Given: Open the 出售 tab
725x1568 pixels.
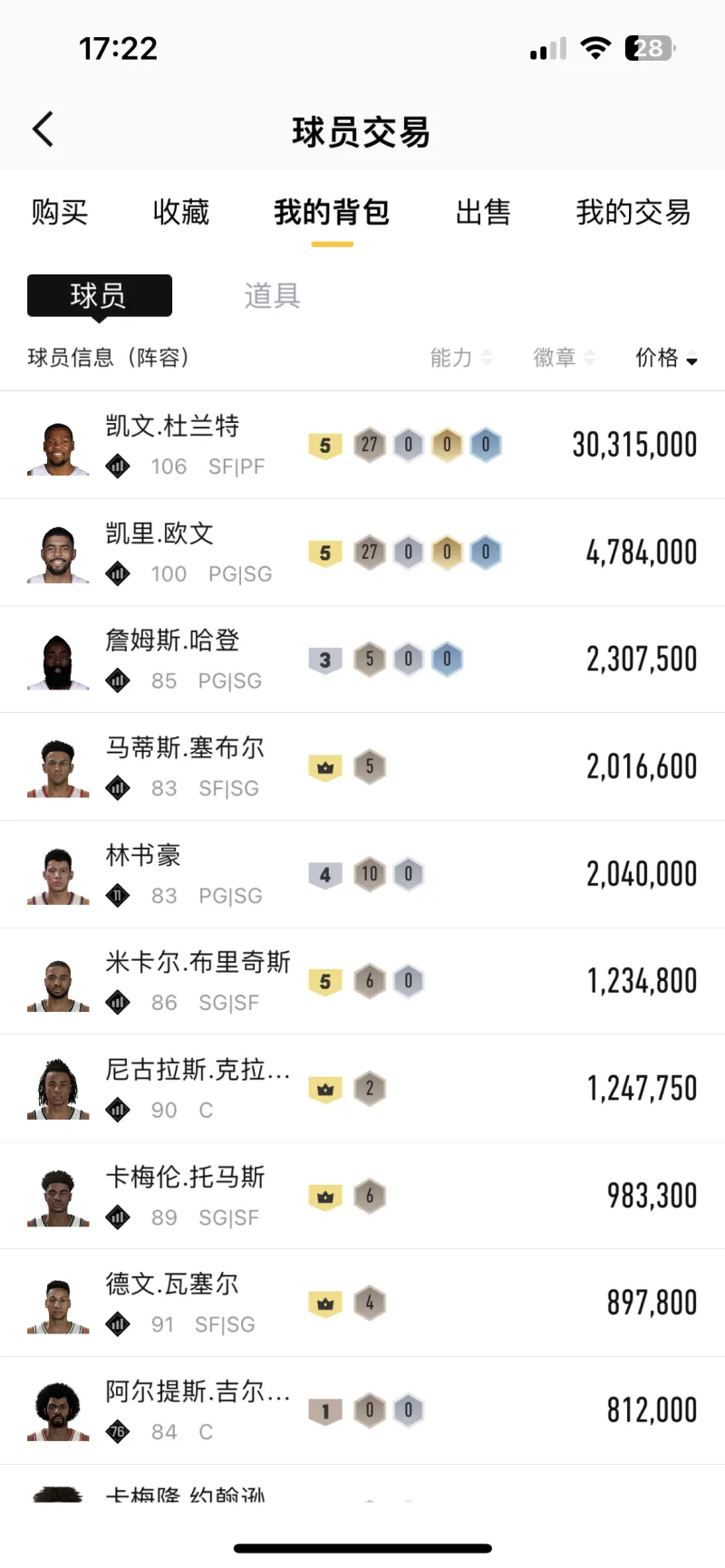Looking at the screenshot, I should [x=483, y=212].
